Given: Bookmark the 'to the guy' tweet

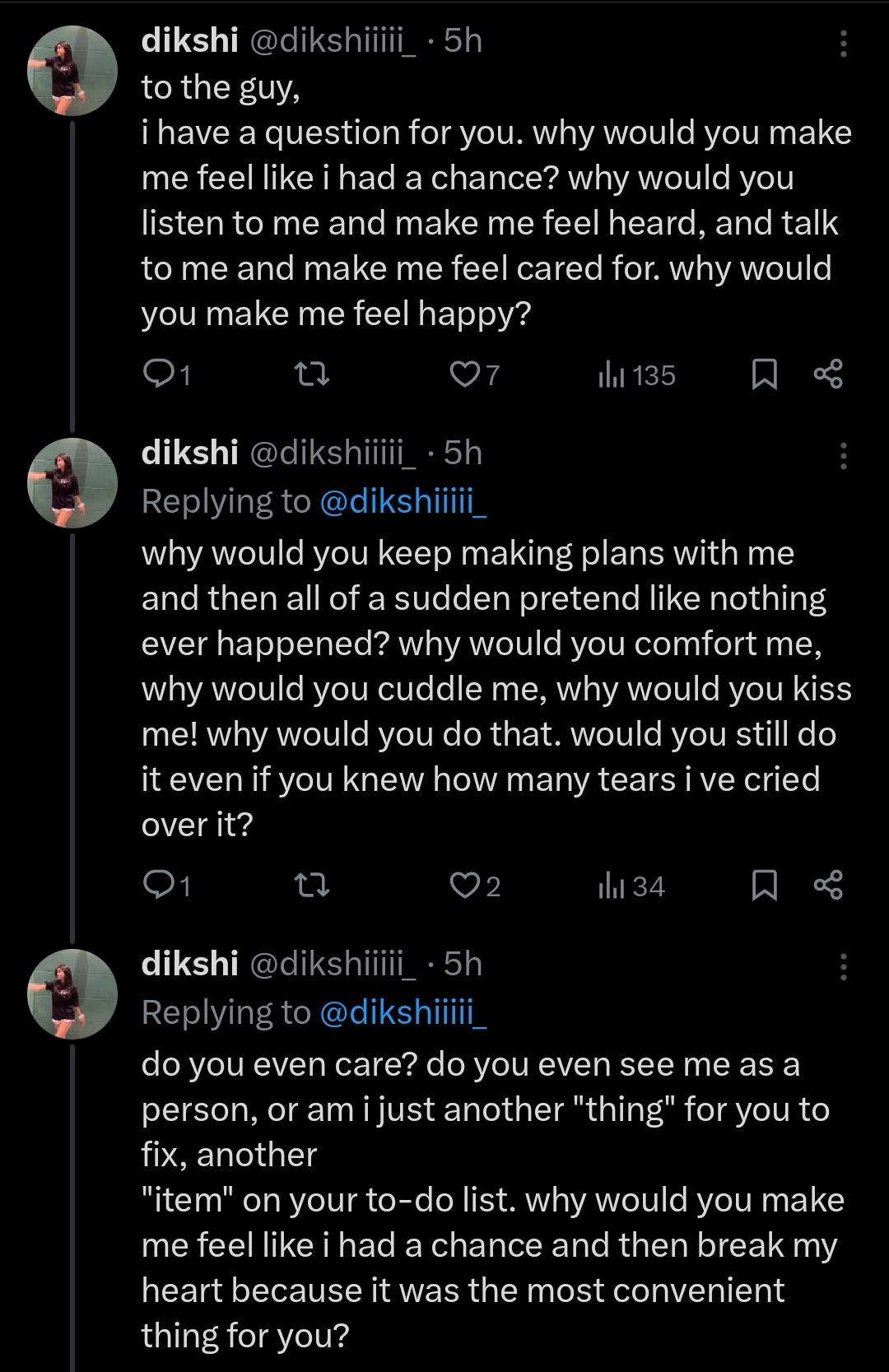Looking at the screenshot, I should [x=765, y=375].
